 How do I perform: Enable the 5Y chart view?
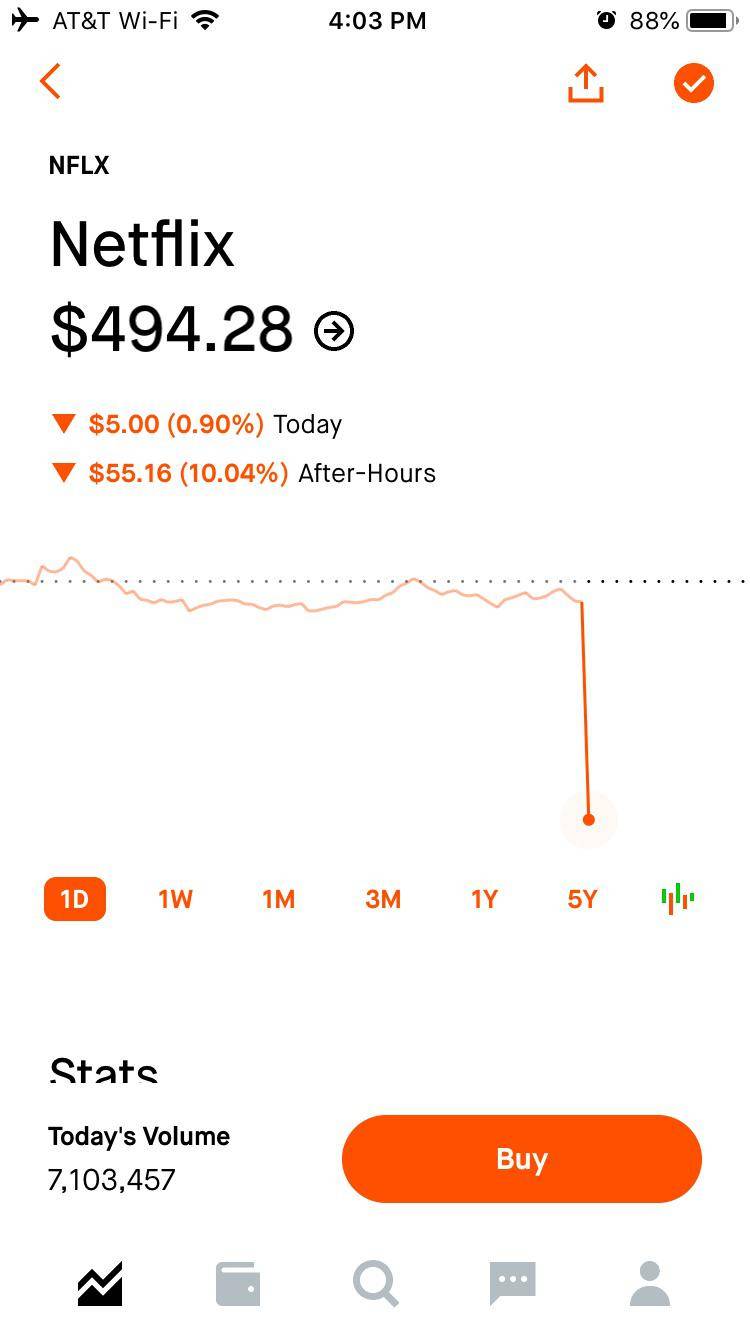pyautogui.click(x=581, y=898)
